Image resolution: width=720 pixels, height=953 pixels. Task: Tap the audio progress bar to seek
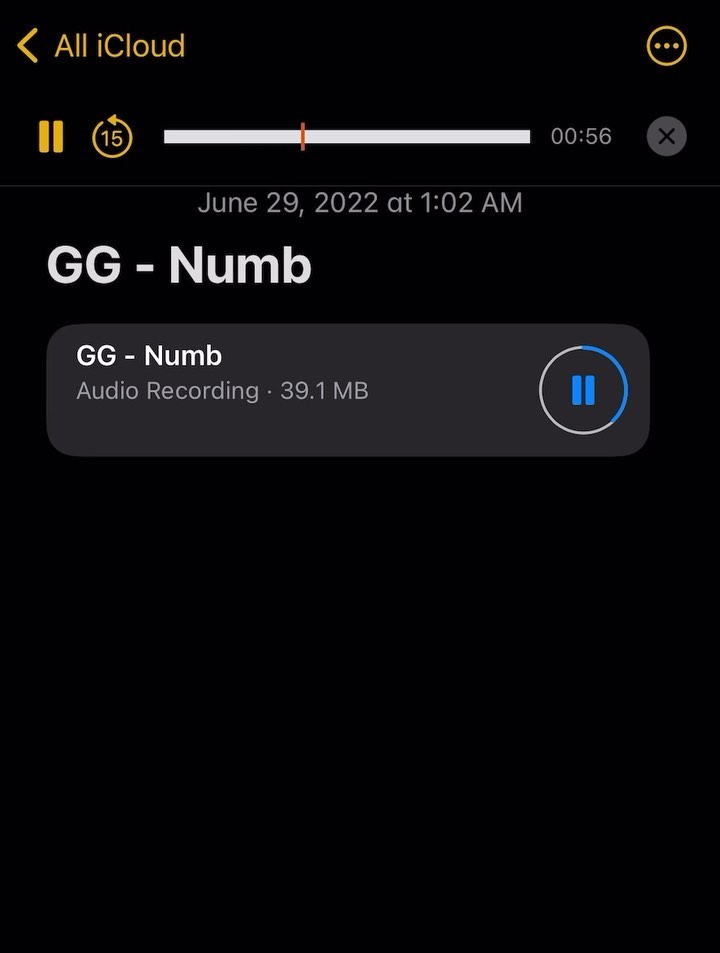(x=346, y=137)
